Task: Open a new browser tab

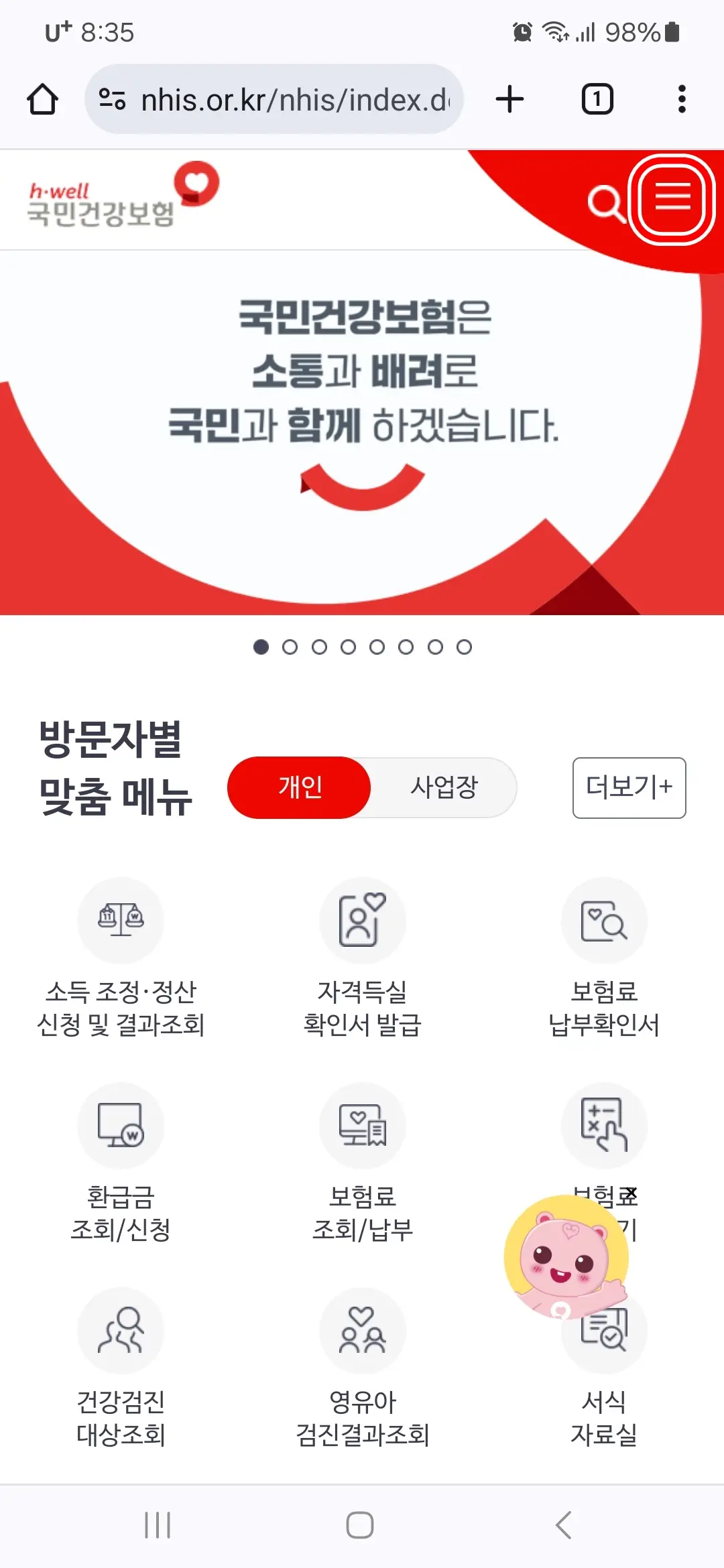Action: pyautogui.click(x=509, y=99)
